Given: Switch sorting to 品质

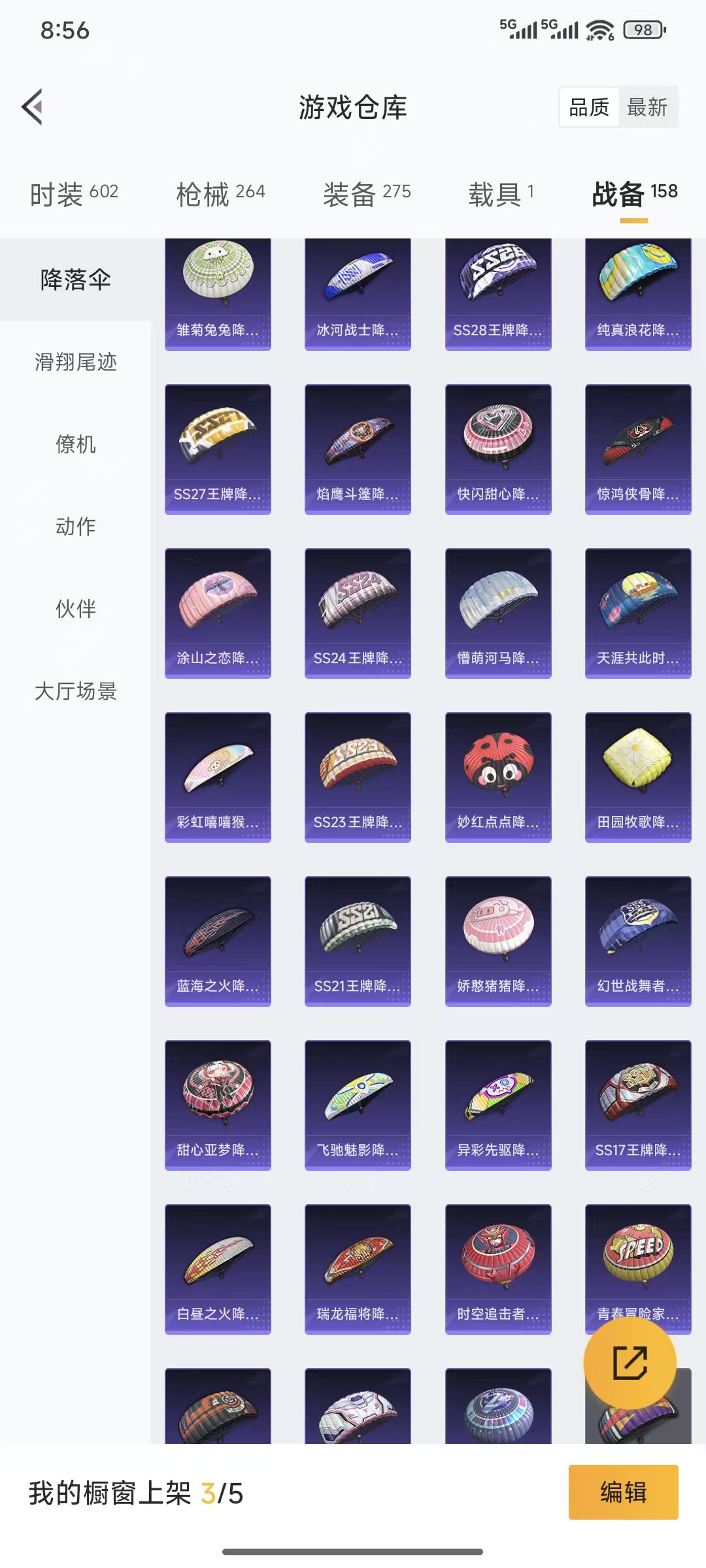Looking at the screenshot, I should coord(588,108).
